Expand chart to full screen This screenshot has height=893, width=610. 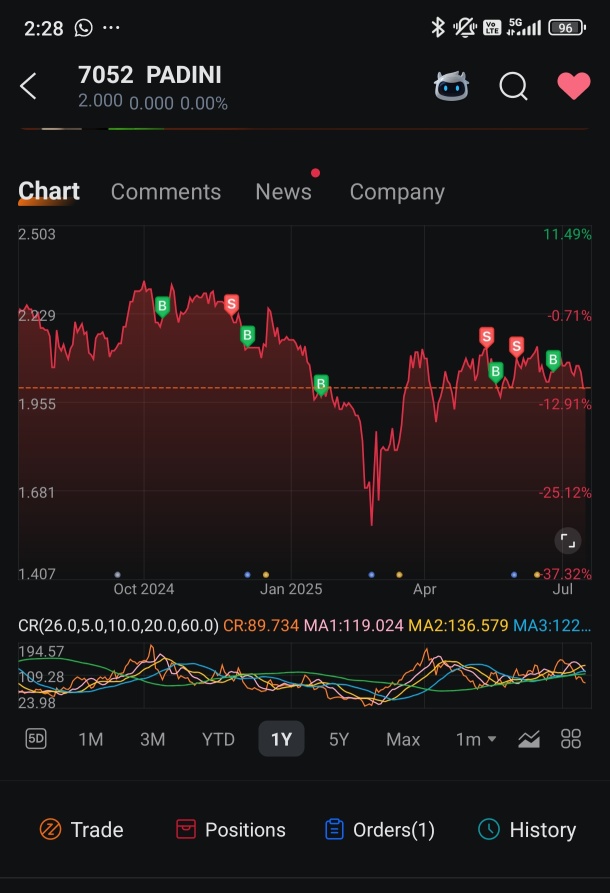(567, 541)
